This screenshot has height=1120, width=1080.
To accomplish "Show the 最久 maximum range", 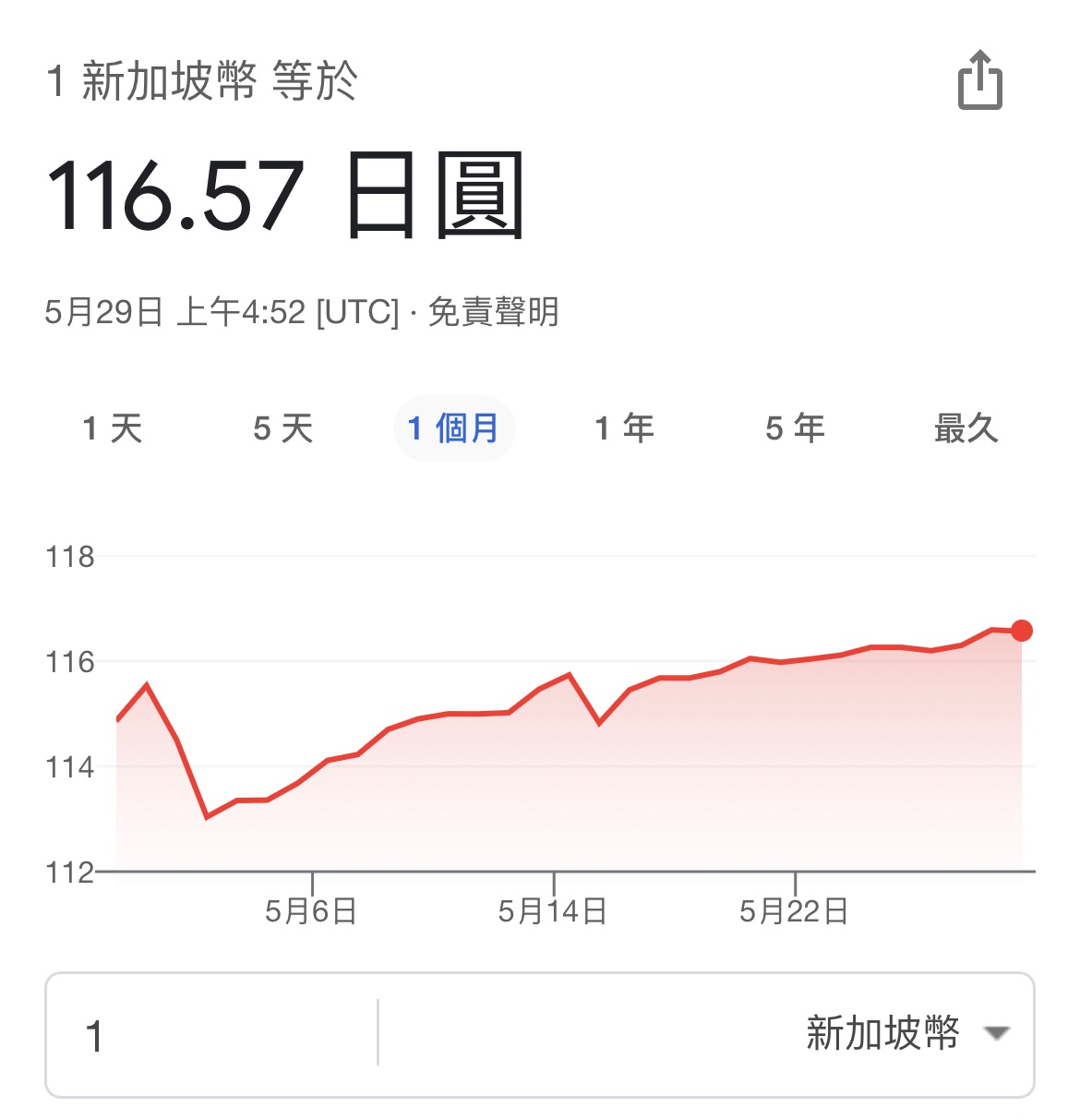I will click(x=966, y=428).
